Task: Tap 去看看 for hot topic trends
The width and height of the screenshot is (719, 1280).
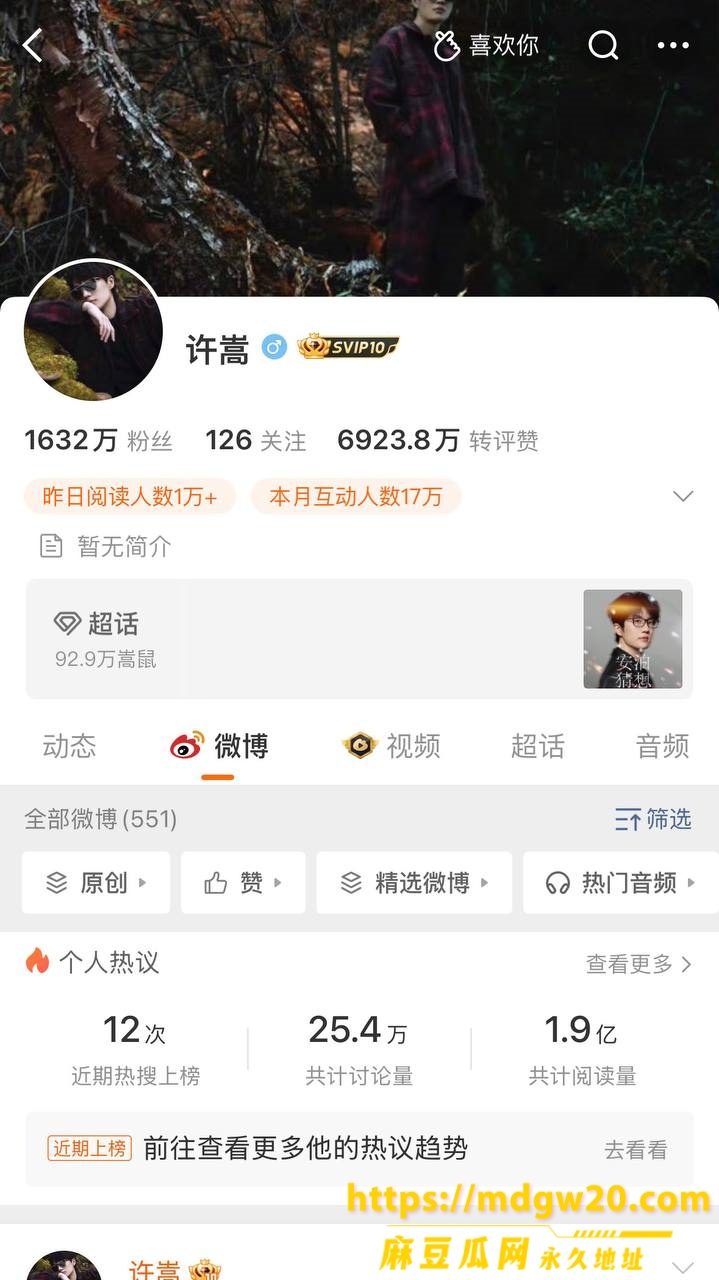Action: pyautogui.click(x=636, y=1150)
